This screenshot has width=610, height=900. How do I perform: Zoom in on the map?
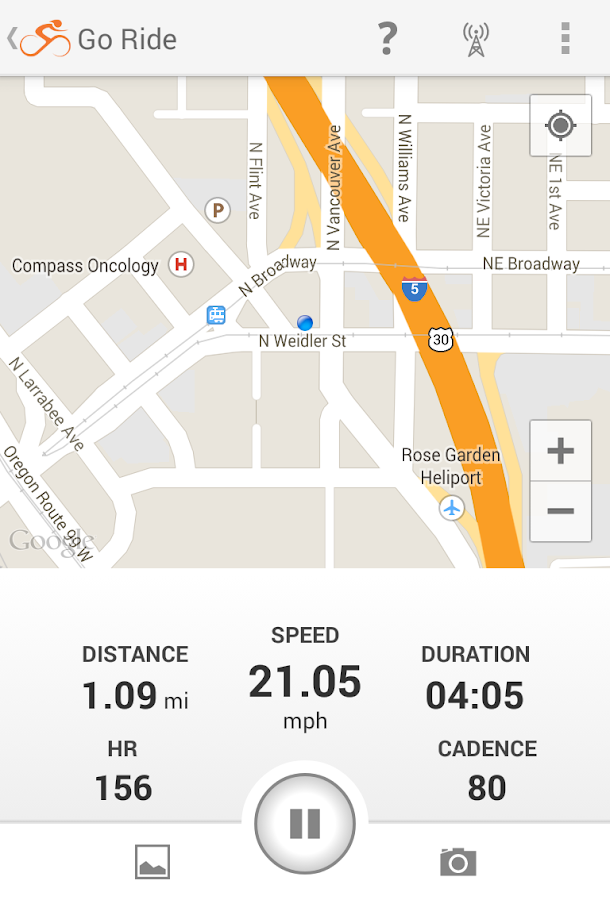[x=560, y=451]
